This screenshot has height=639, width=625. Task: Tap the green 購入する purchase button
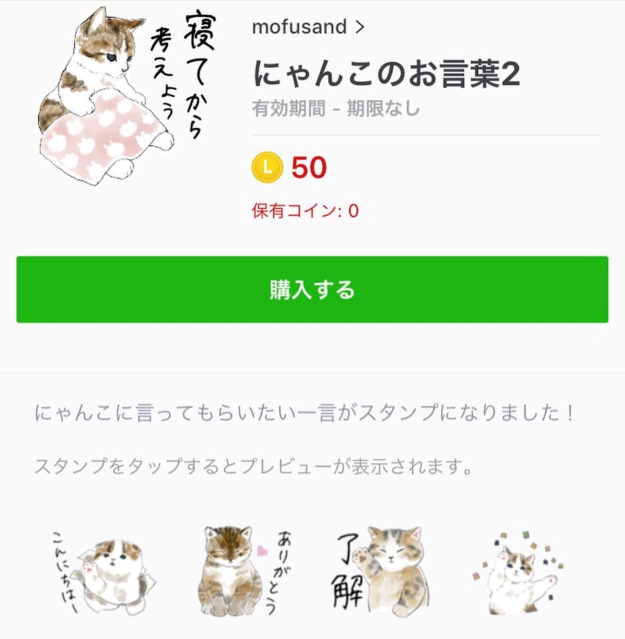click(x=312, y=290)
